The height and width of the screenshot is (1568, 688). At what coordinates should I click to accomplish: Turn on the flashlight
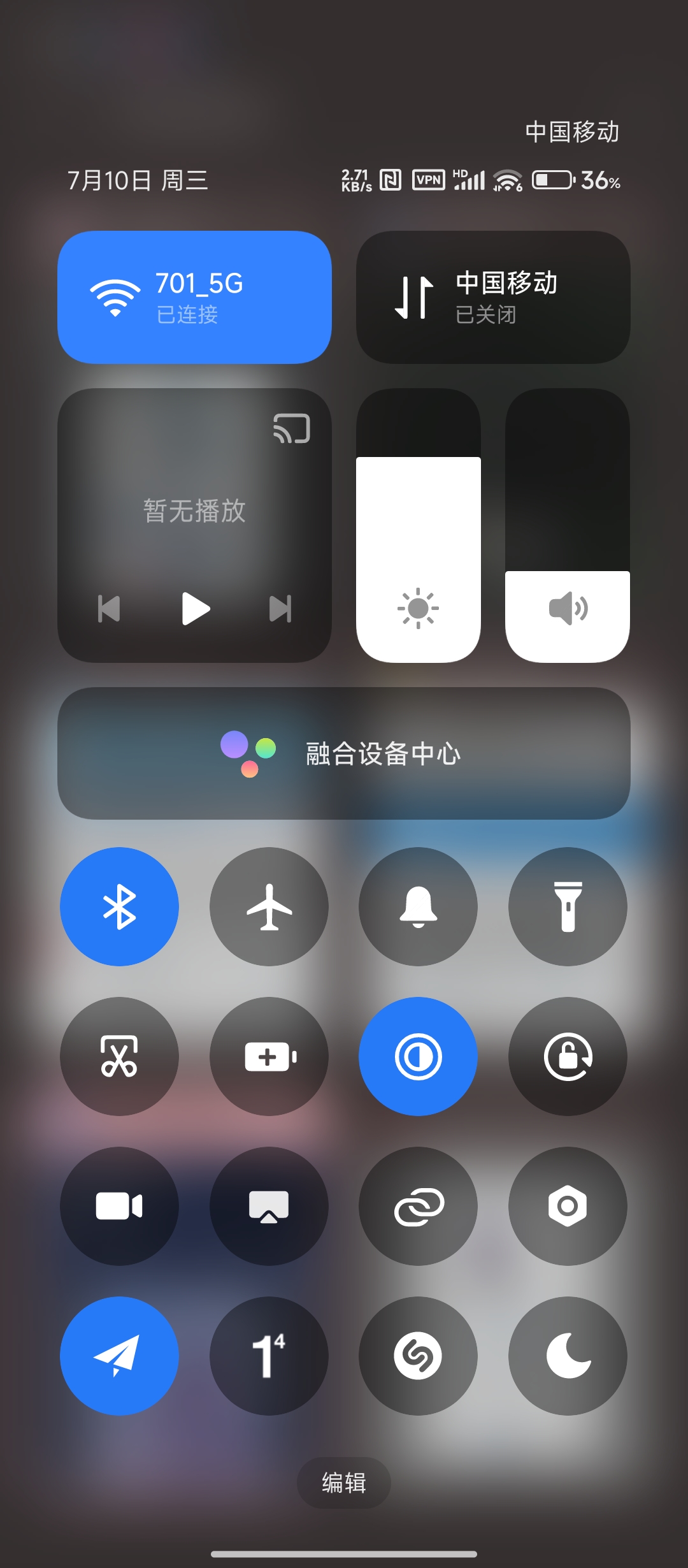point(568,906)
